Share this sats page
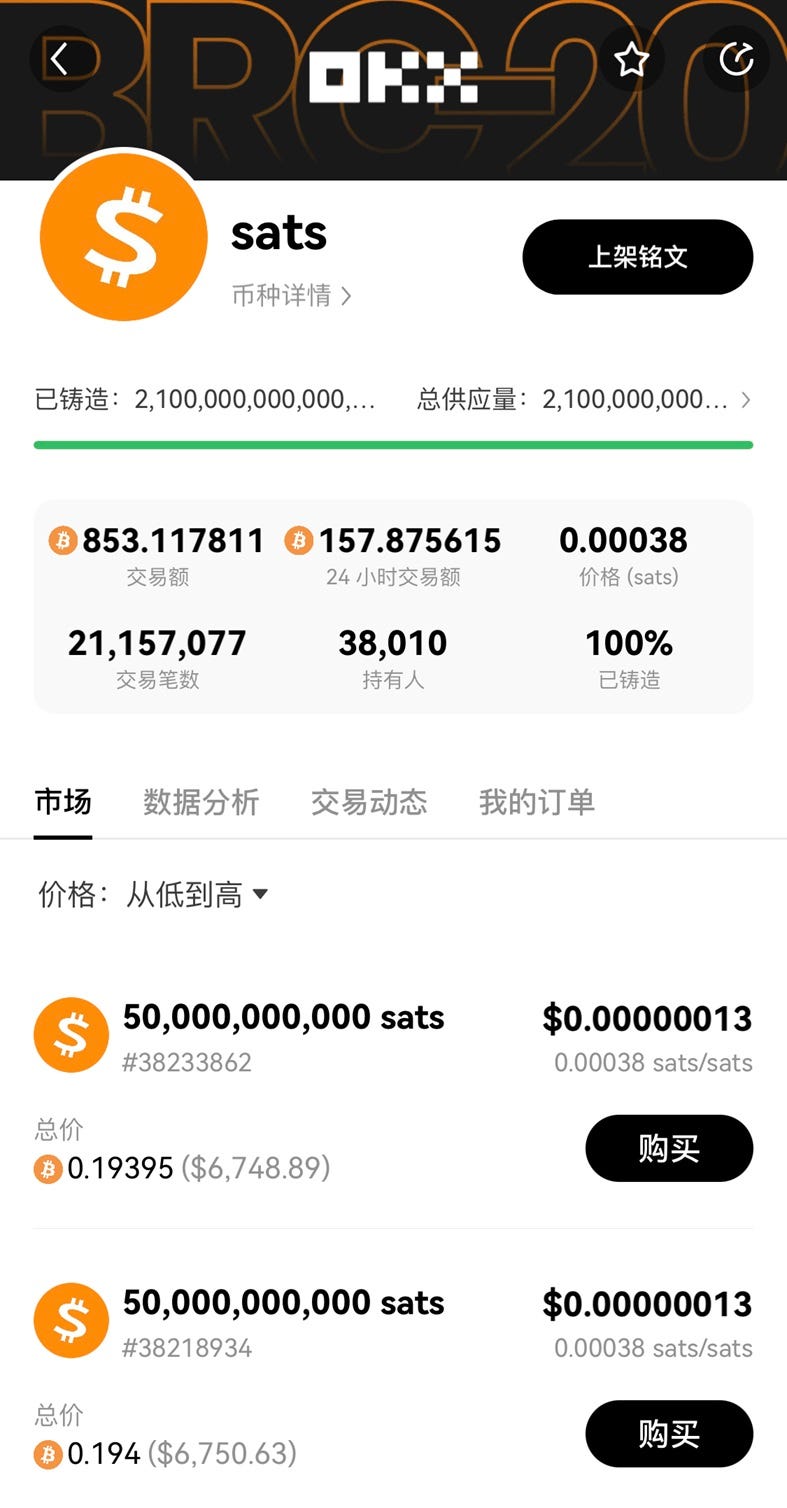 click(736, 59)
